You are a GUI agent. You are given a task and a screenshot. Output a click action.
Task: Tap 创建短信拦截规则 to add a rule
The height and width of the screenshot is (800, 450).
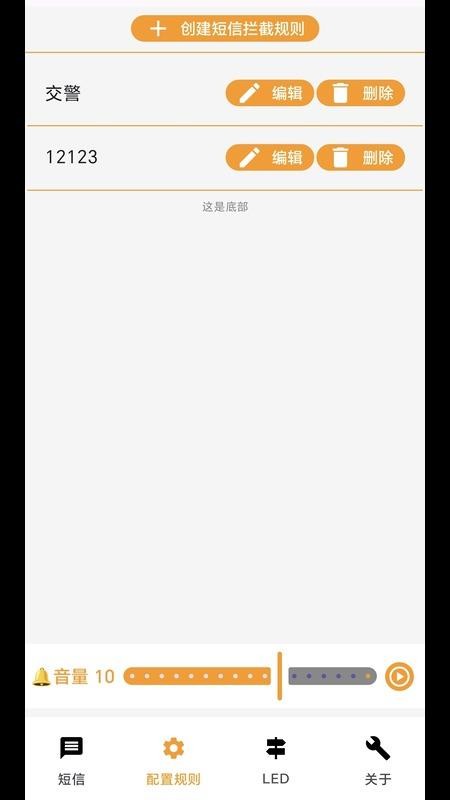coord(225,29)
